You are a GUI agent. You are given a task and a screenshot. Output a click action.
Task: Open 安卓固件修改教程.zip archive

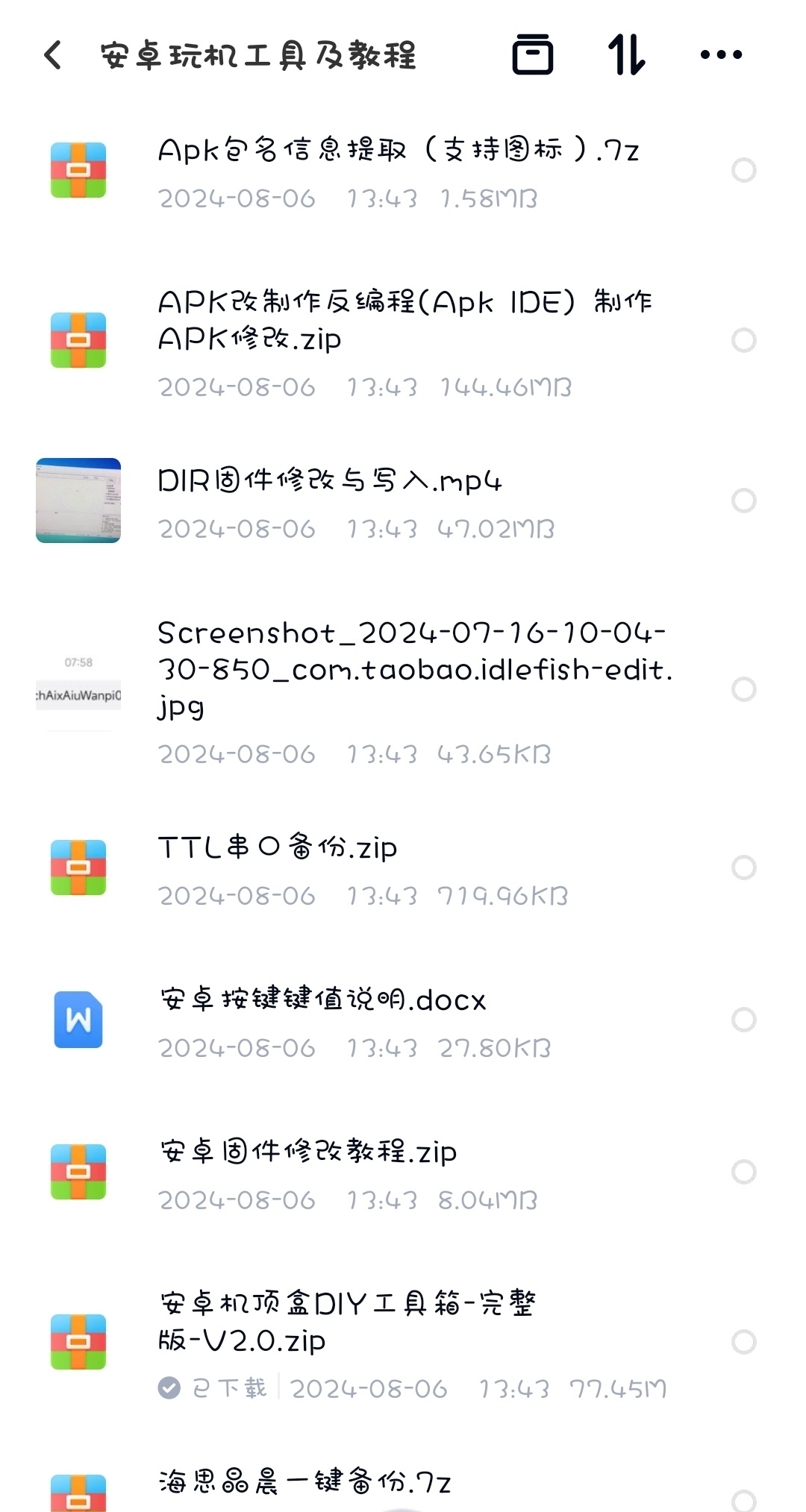click(307, 1152)
